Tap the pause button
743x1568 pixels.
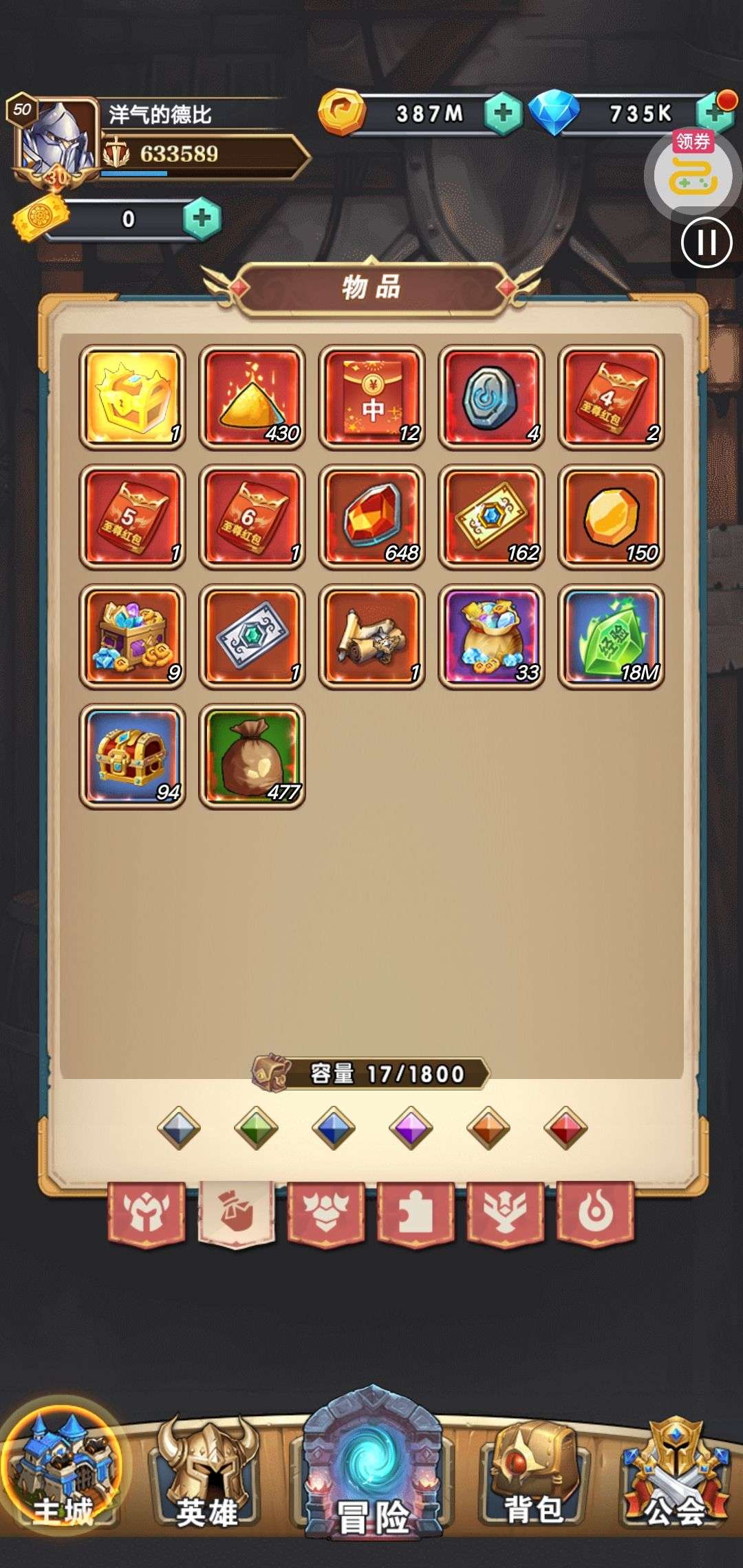706,242
